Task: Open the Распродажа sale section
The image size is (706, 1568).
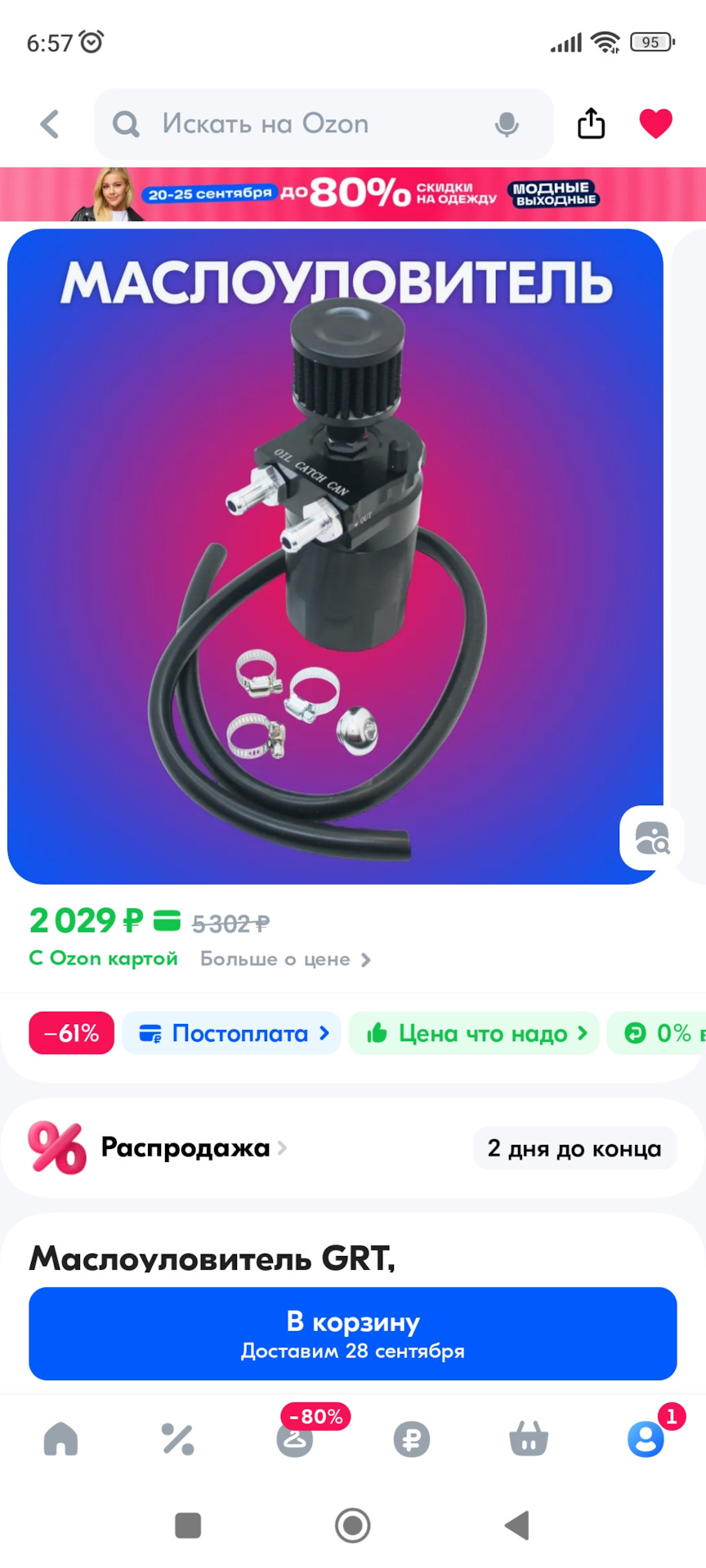Action: [x=188, y=1148]
